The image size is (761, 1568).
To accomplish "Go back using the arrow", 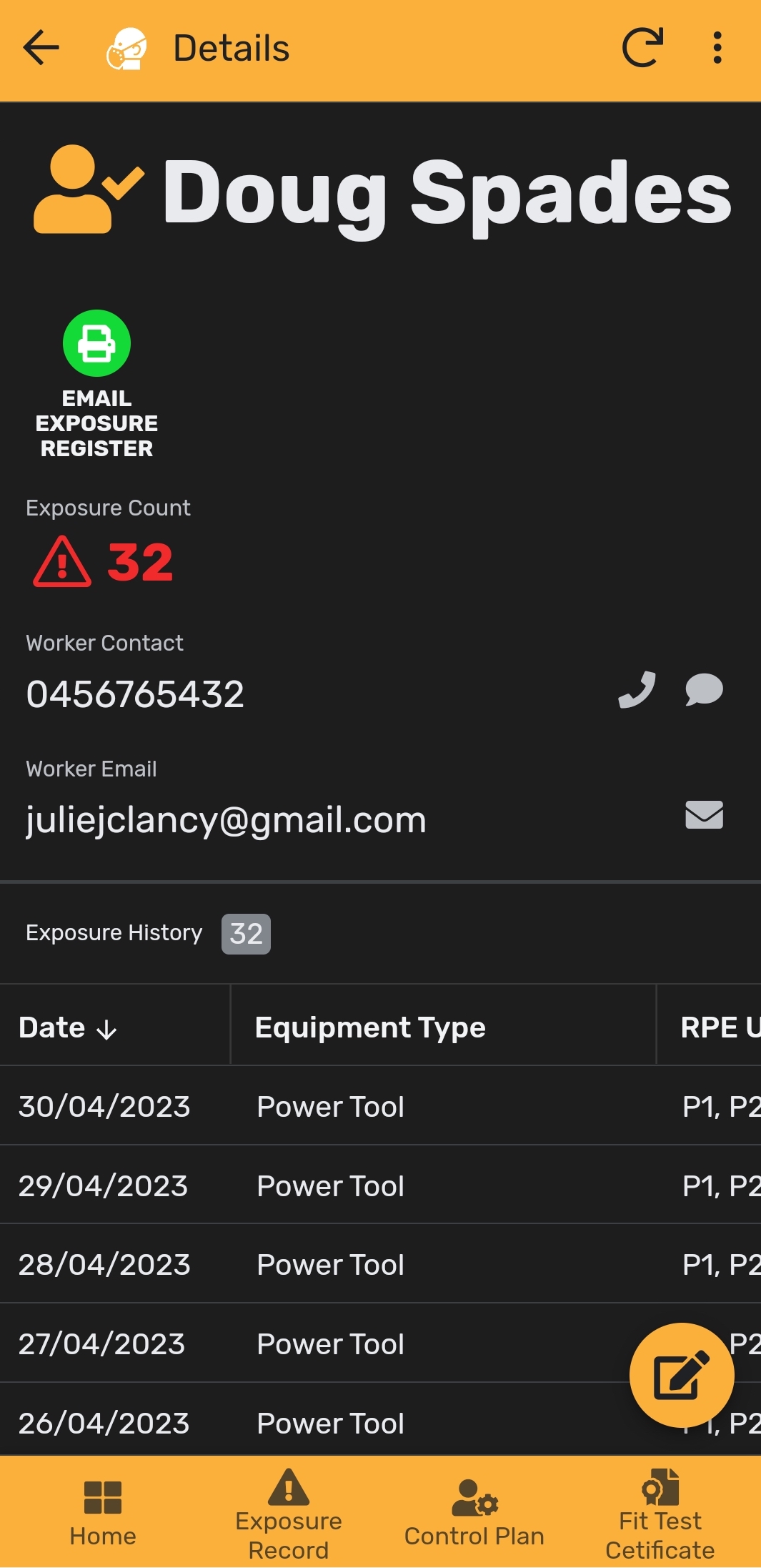I will 41,49.
